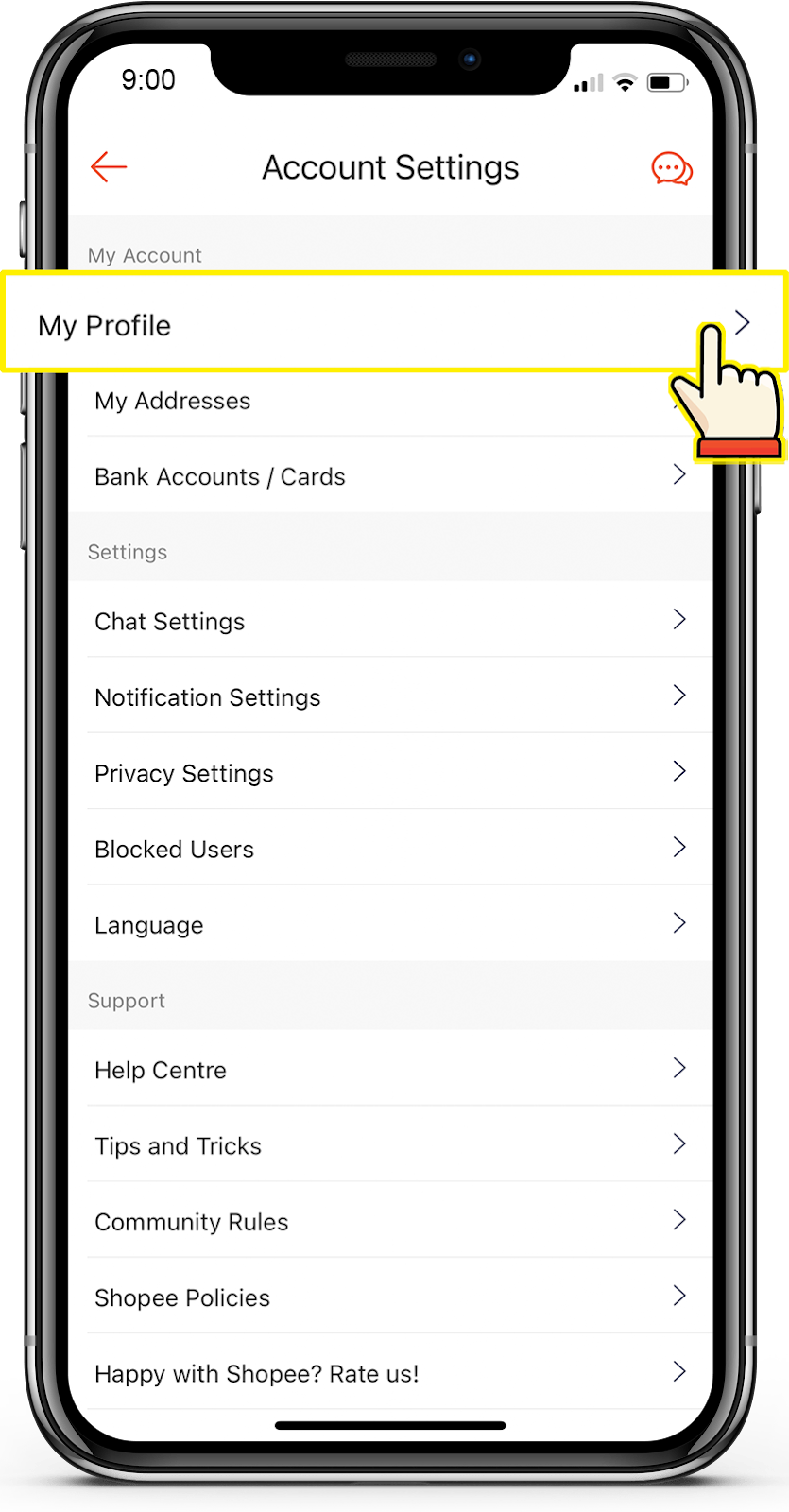Open My Profile
Screen dimensions: 789x1512
tap(395, 323)
